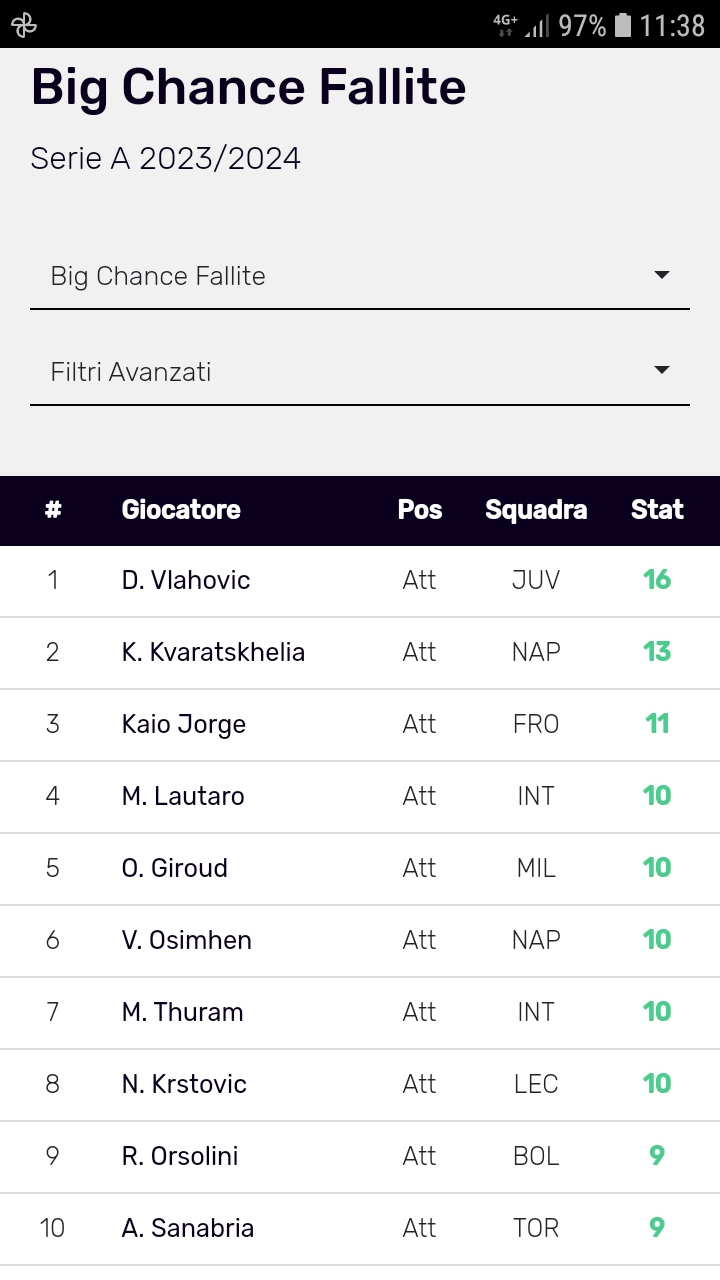Expand the Filtri Avanzati filters
This screenshot has height=1280, width=720.
pyautogui.click(x=360, y=372)
